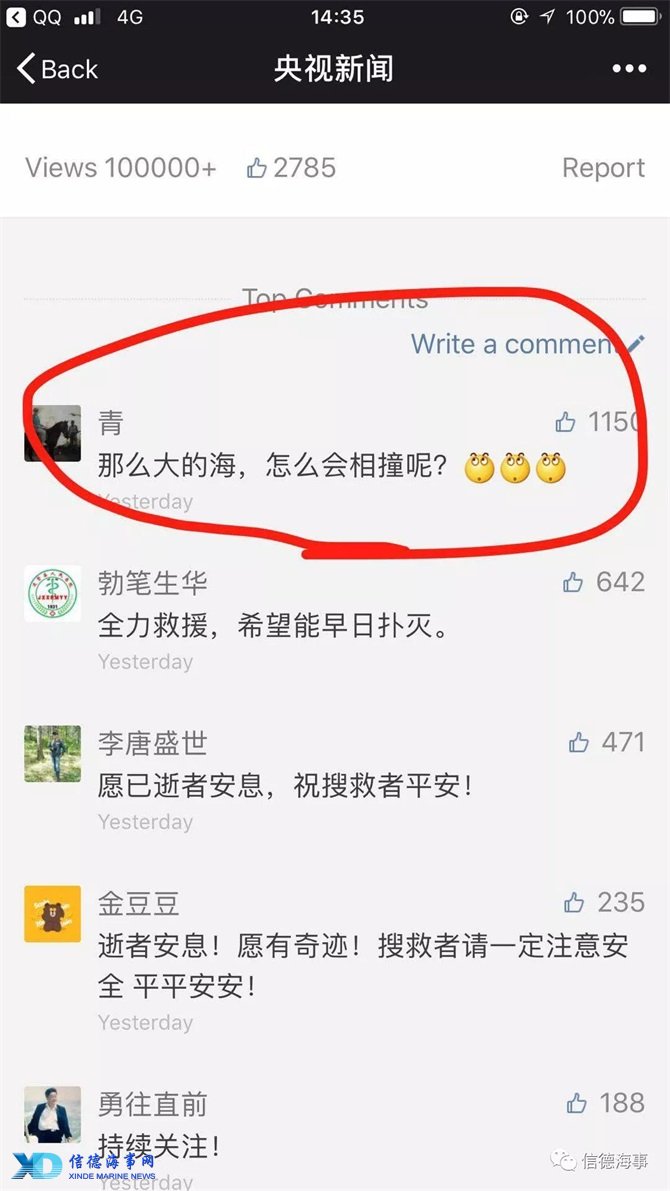The height and width of the screenshot is (1191, 670).
Task: Like the article with 2785 likes
Action: click(x=258, y=168)
